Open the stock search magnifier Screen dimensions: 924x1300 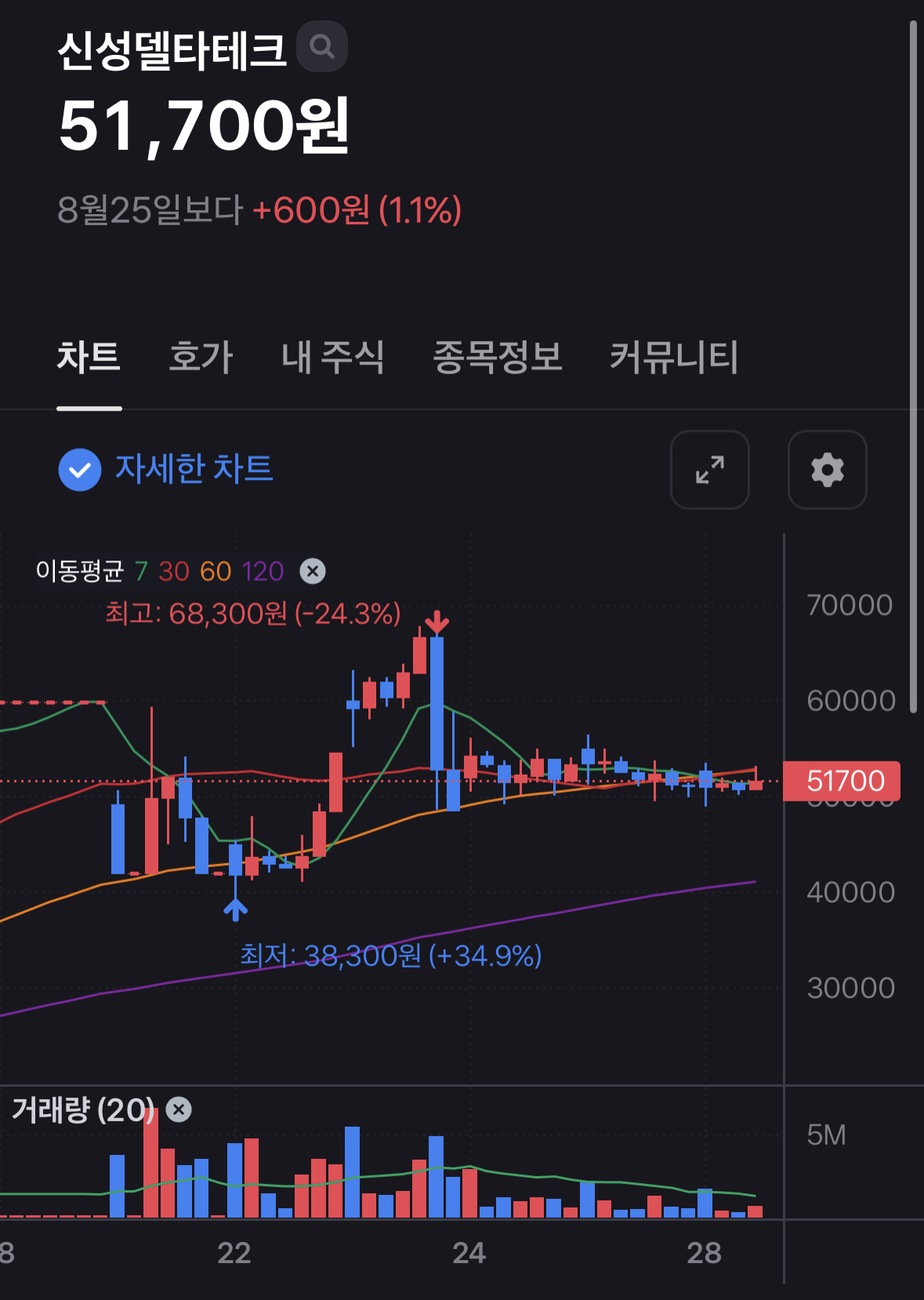pyautogui.click(x=321, y=46)
